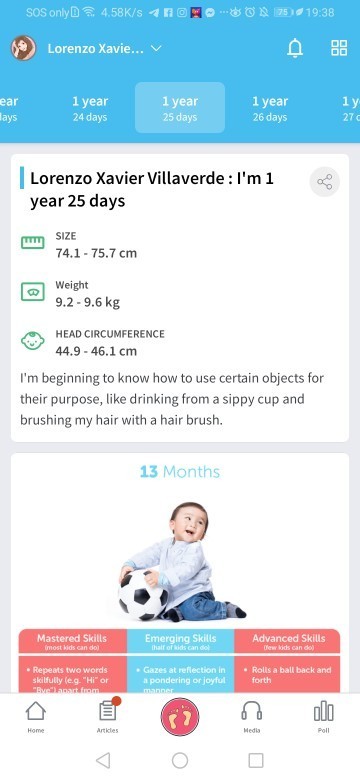Switch to the Articles tab
Viewport: 360px width, 780px height.
click(x=108, y=717)
